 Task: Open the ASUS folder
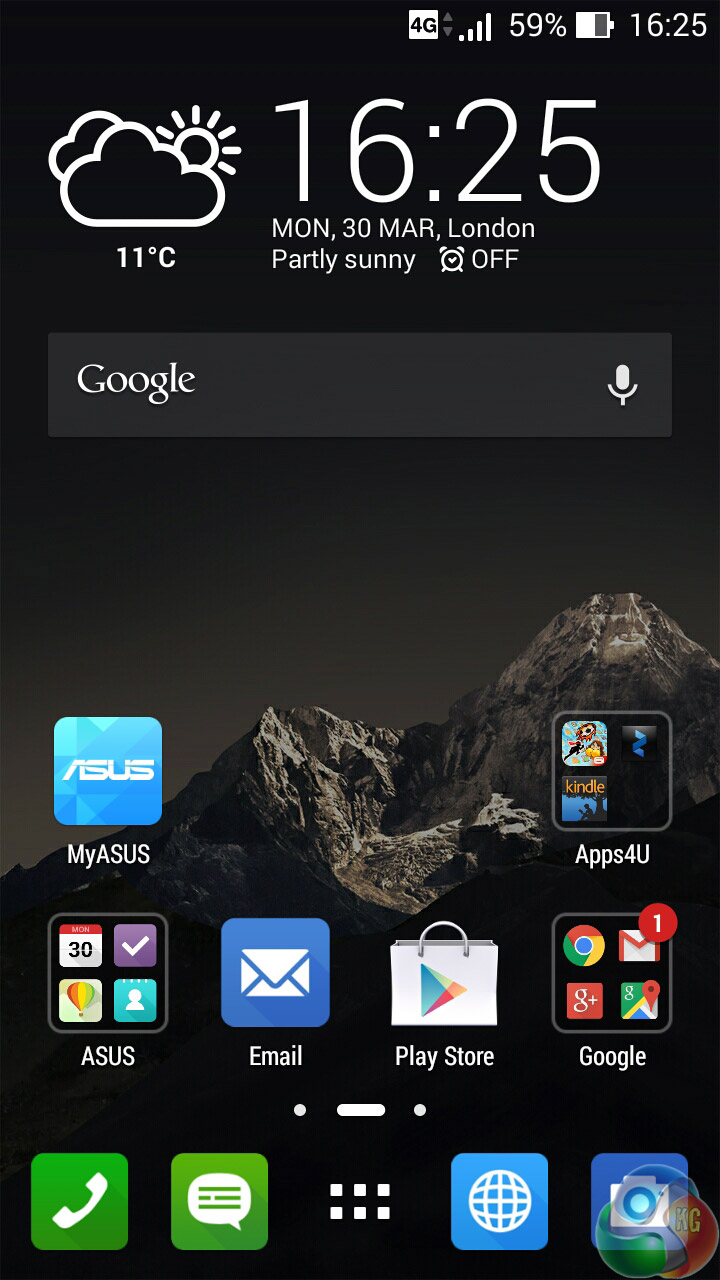(x=108, y=972)
